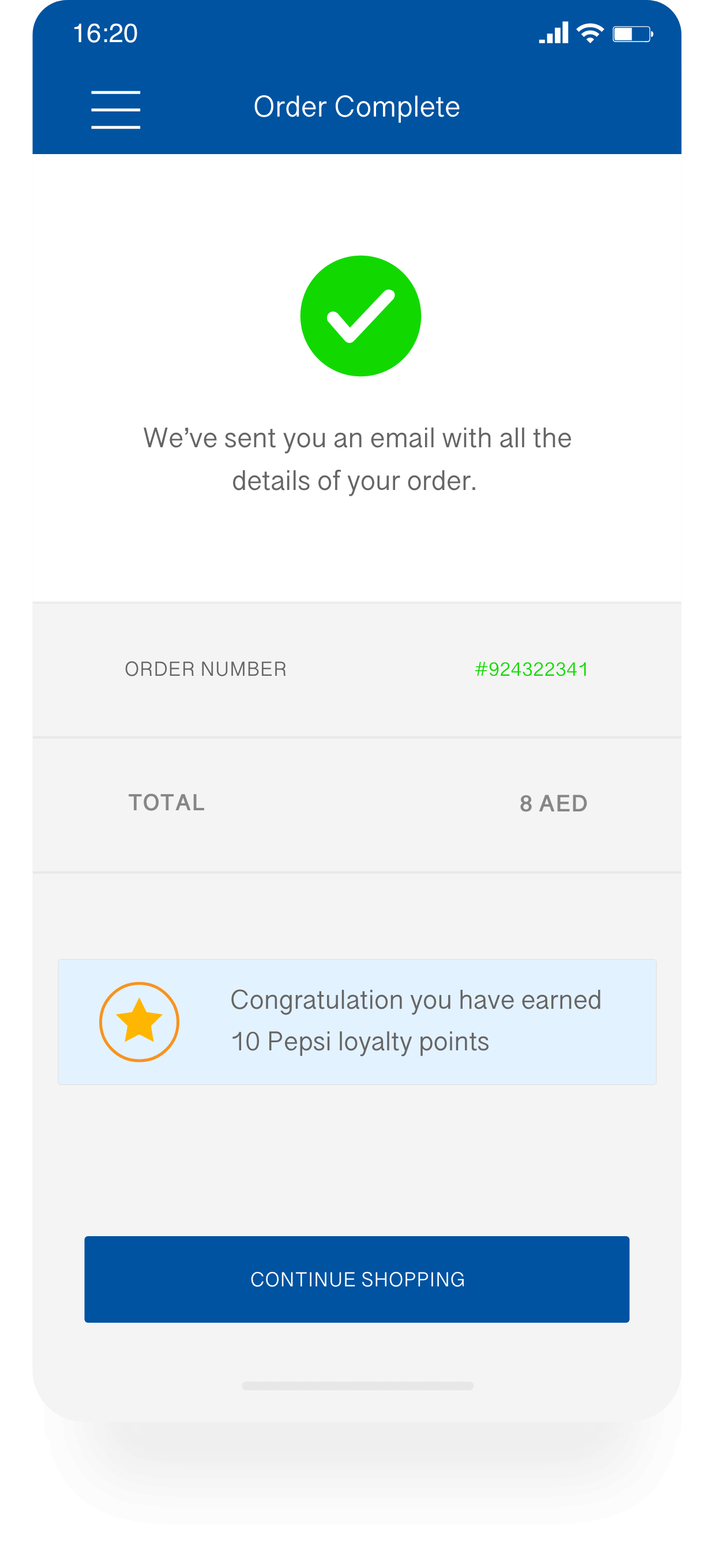
Task: Tap the Continue Shopping button
Action: (x=356, y=1279)
